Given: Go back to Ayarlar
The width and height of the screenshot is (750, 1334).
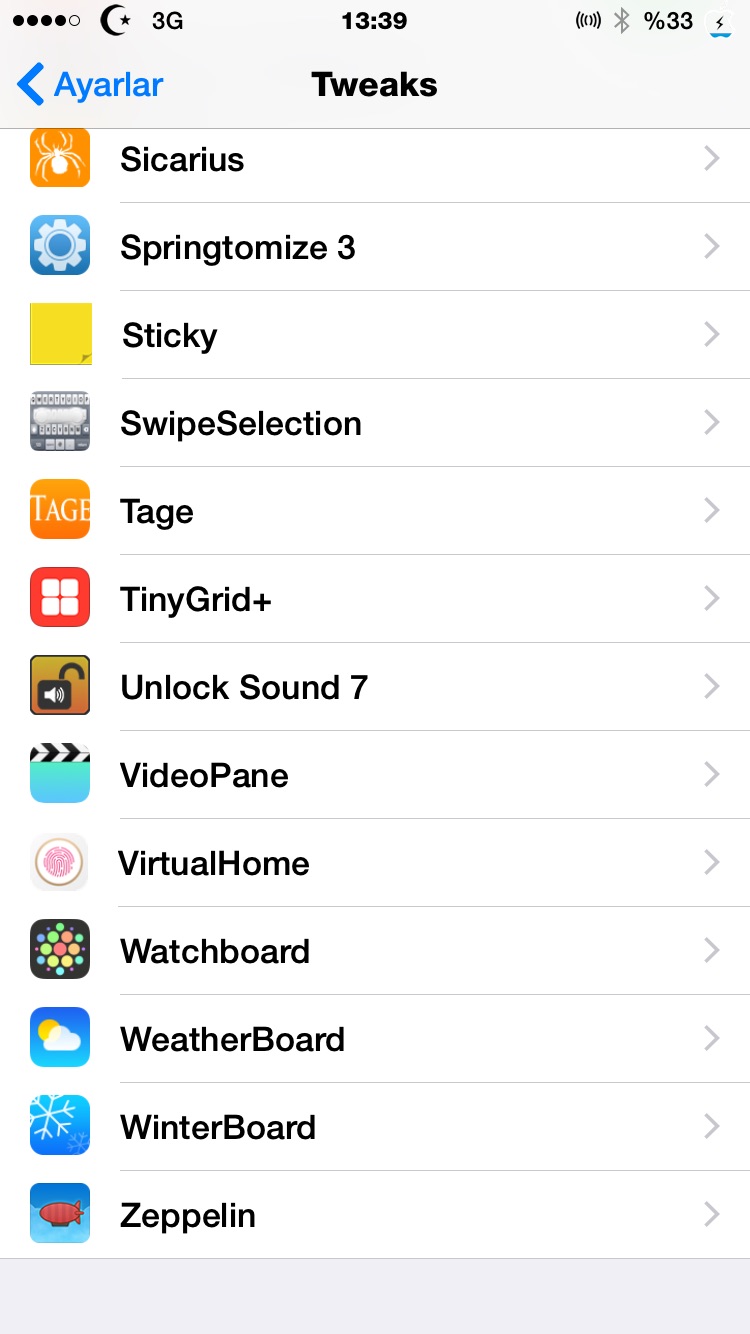Looking at the screenshot, I should coord(90,85).
